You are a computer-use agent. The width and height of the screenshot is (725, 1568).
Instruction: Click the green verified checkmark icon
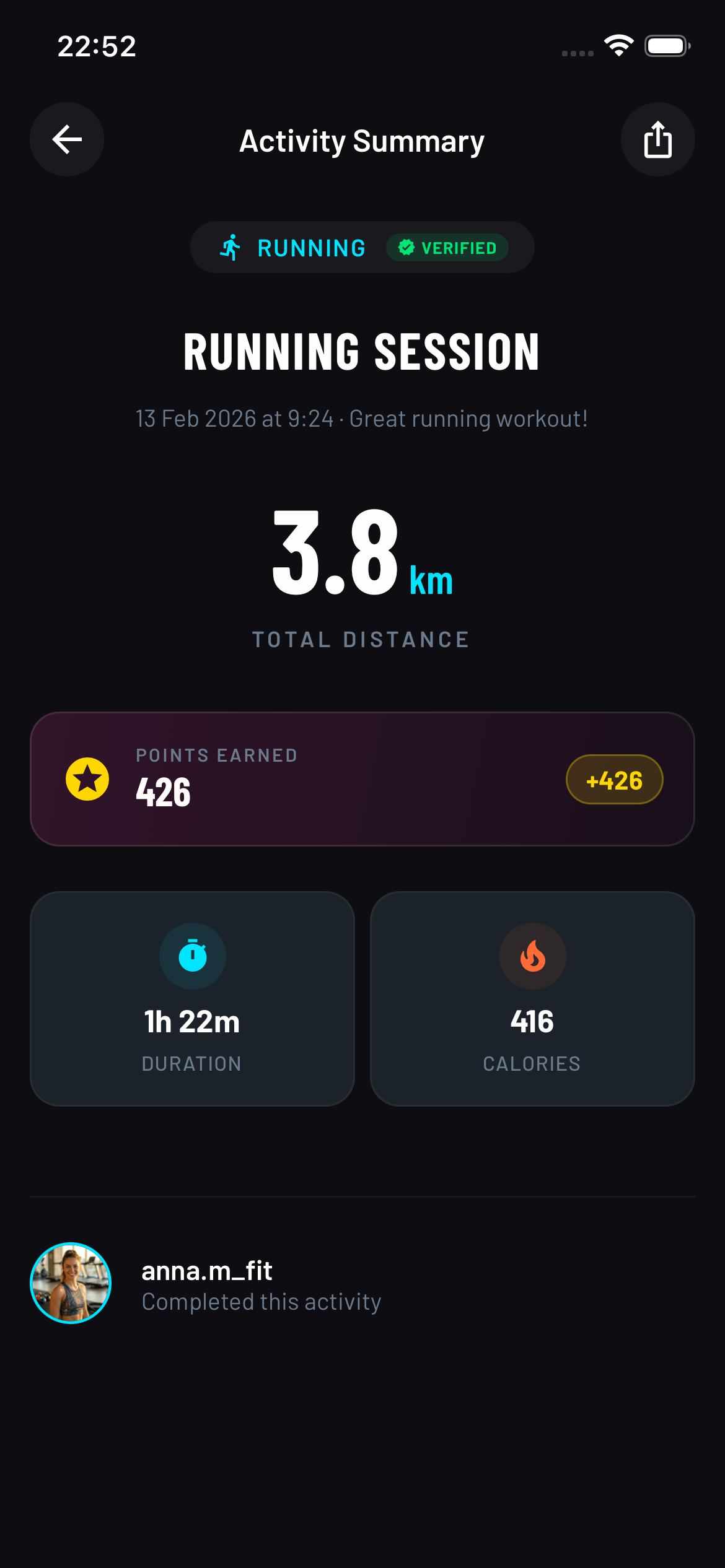click(406, 247)
